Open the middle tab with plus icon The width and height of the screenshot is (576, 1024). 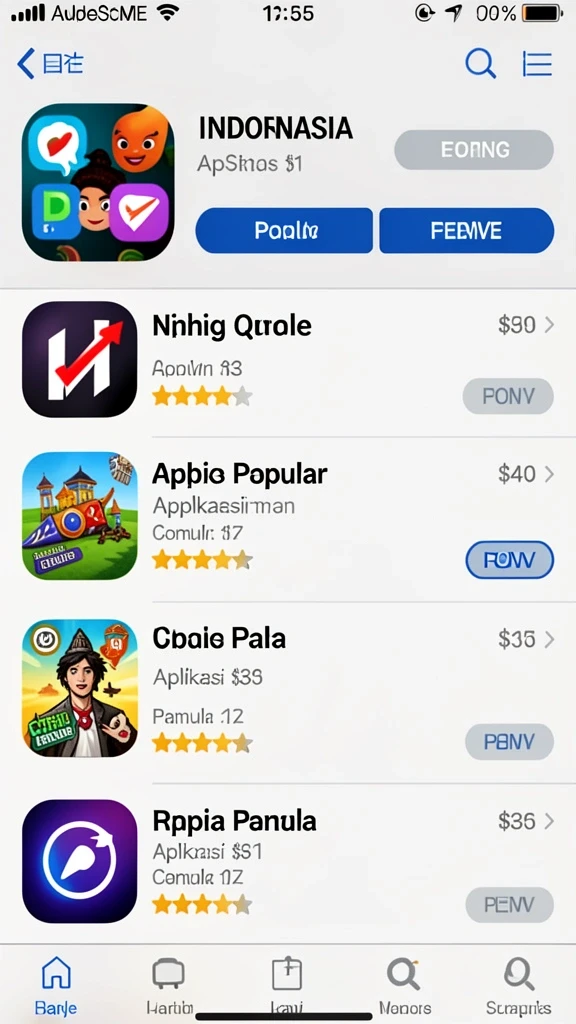point(287,985)
